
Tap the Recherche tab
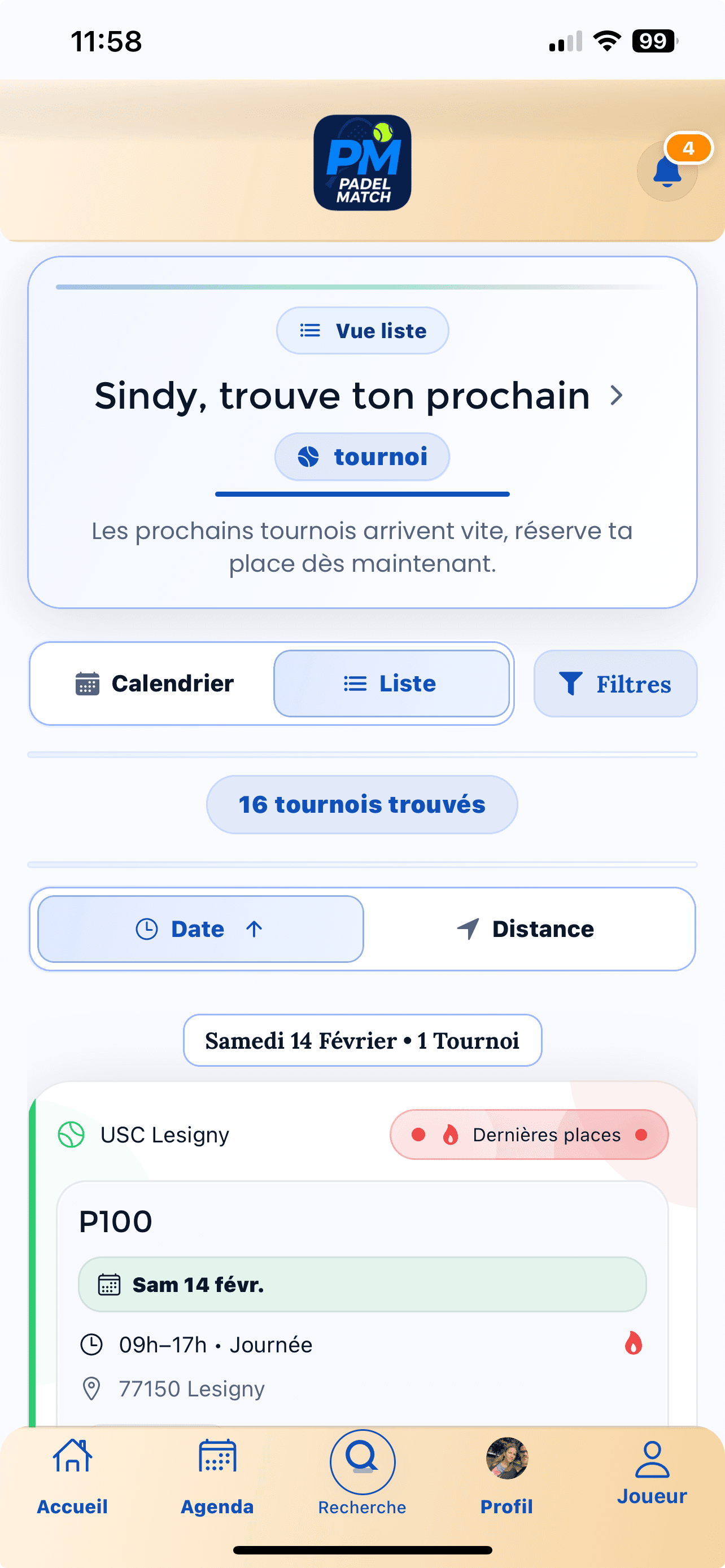(x=362, y=1472)
